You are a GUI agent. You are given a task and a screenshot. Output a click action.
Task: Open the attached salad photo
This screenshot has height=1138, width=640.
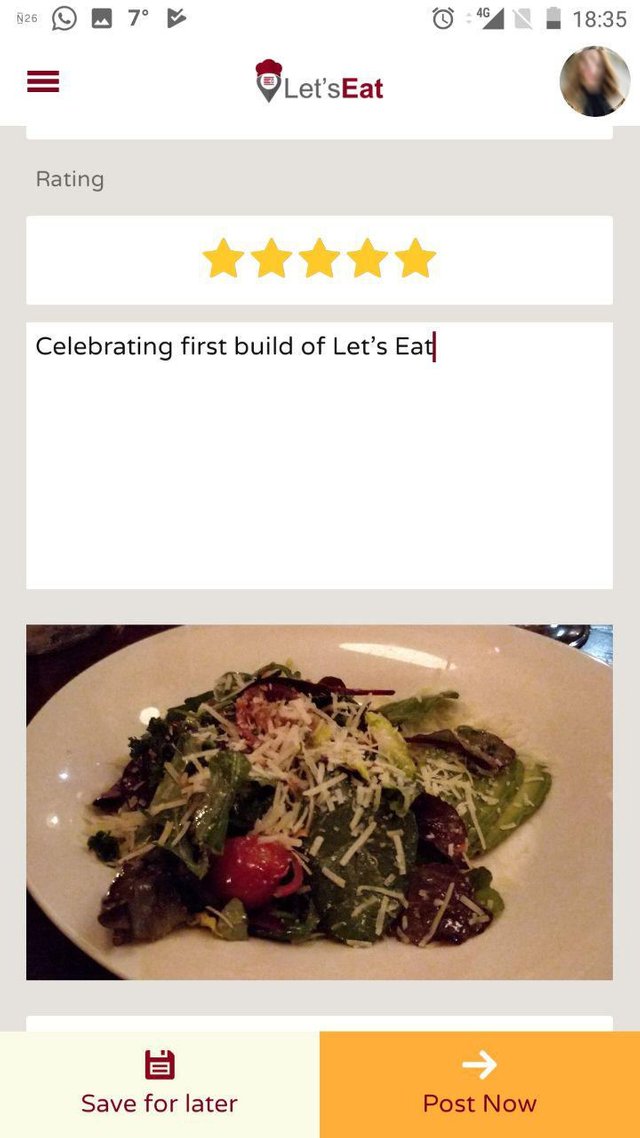(319, 802)
